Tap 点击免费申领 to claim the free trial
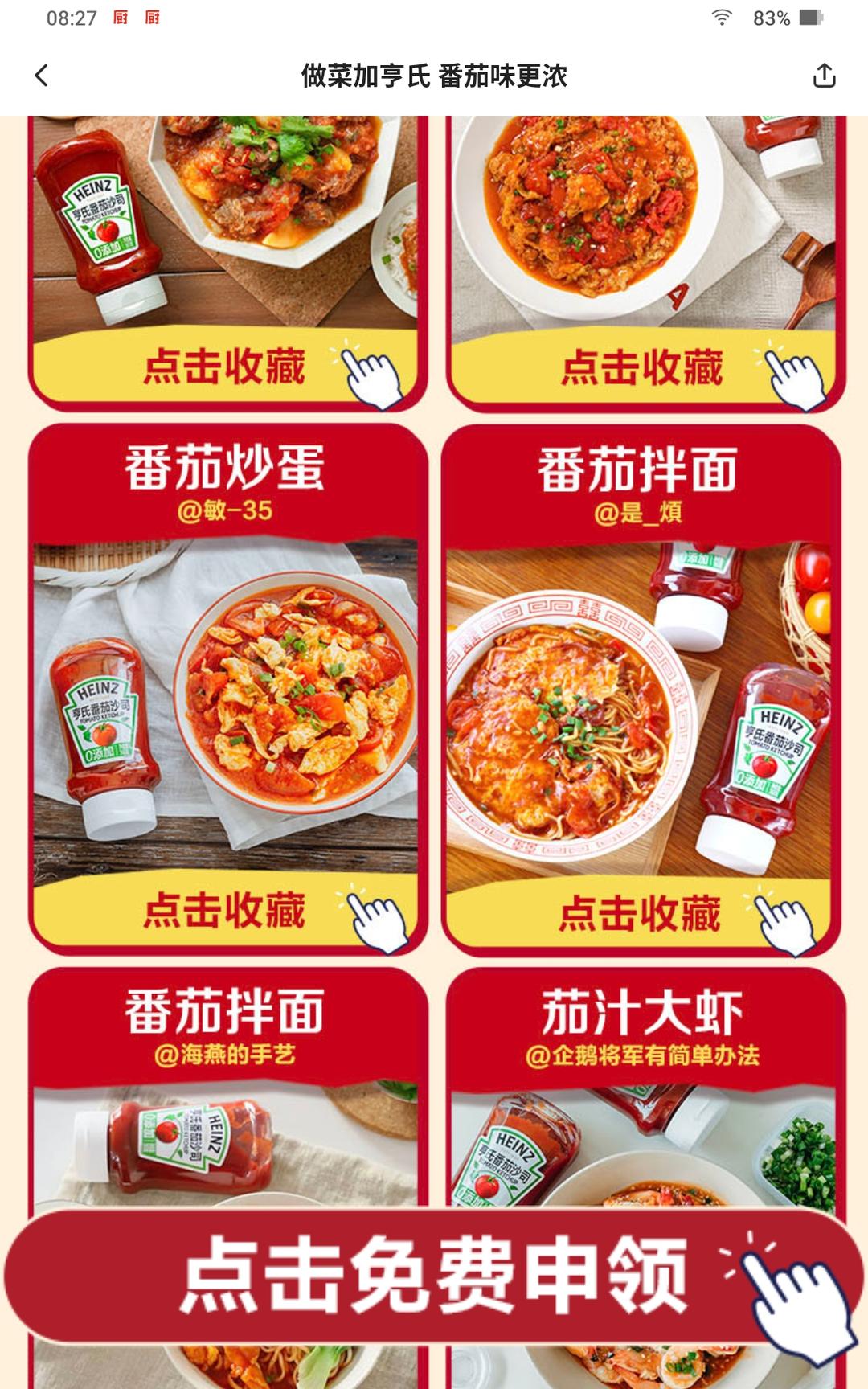868x1389 pixels. 434,1276
